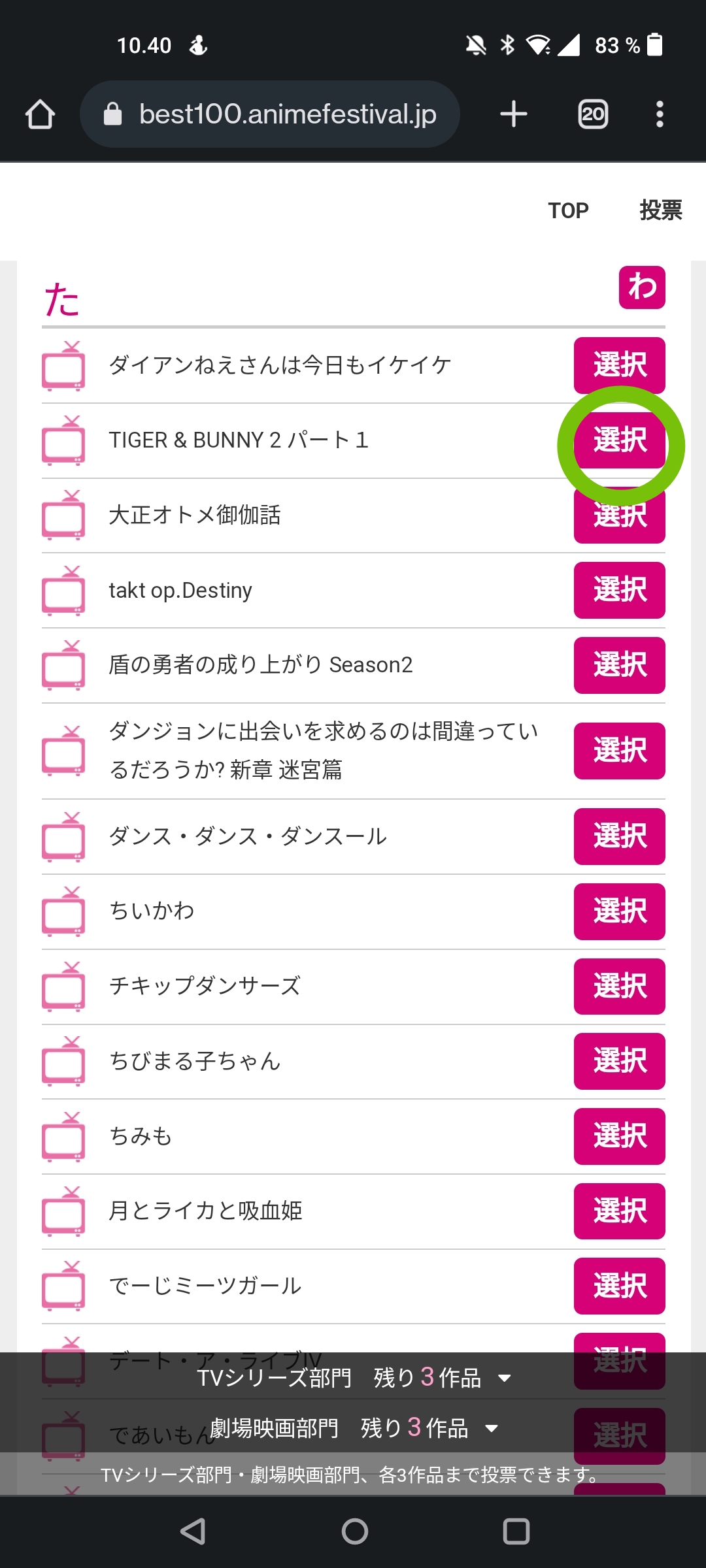
Task: Select TIGER & BUNNY 2 パート1
Action: coord(619,440)
